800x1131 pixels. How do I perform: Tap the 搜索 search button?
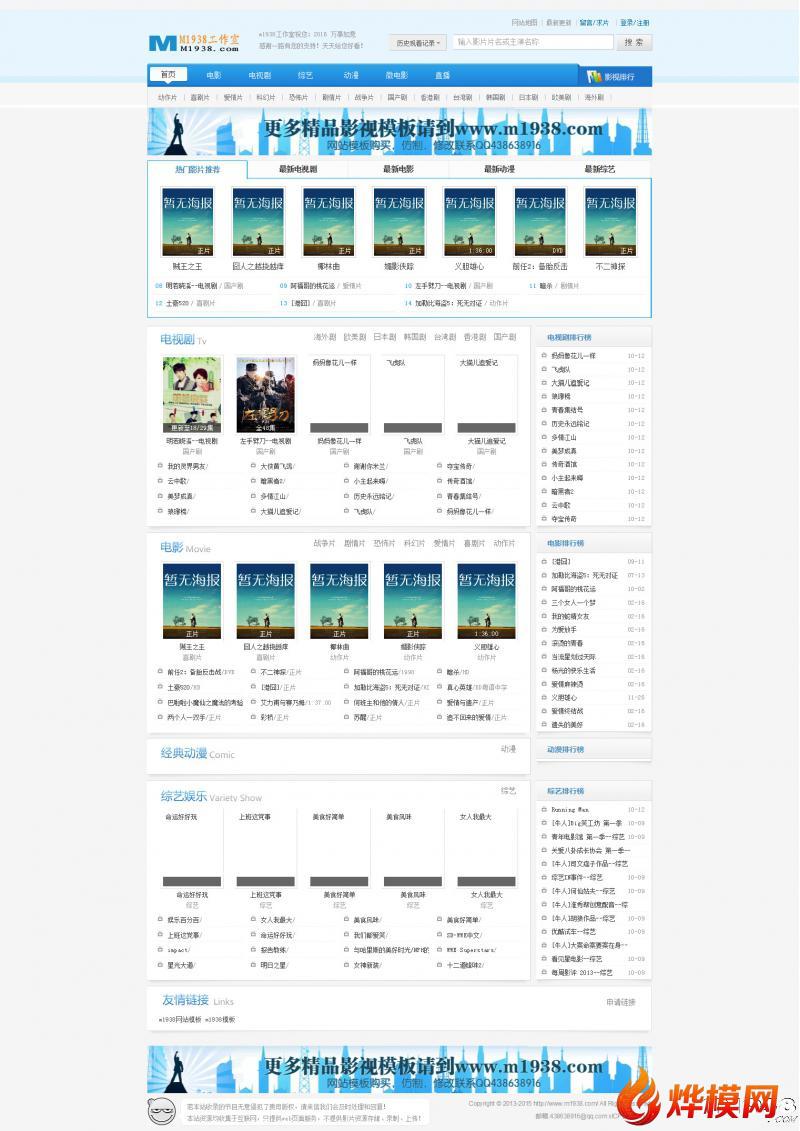click(633, 43)
